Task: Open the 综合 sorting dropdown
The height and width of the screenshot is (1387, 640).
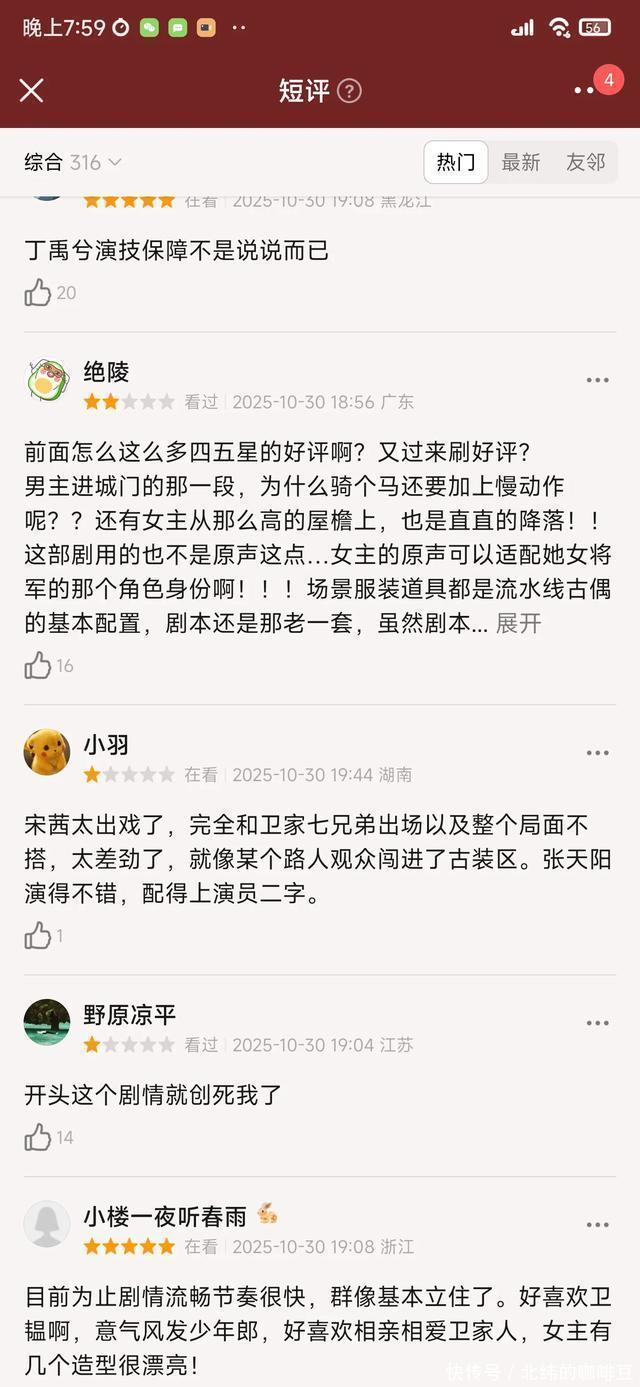Action: click(73, 162)
